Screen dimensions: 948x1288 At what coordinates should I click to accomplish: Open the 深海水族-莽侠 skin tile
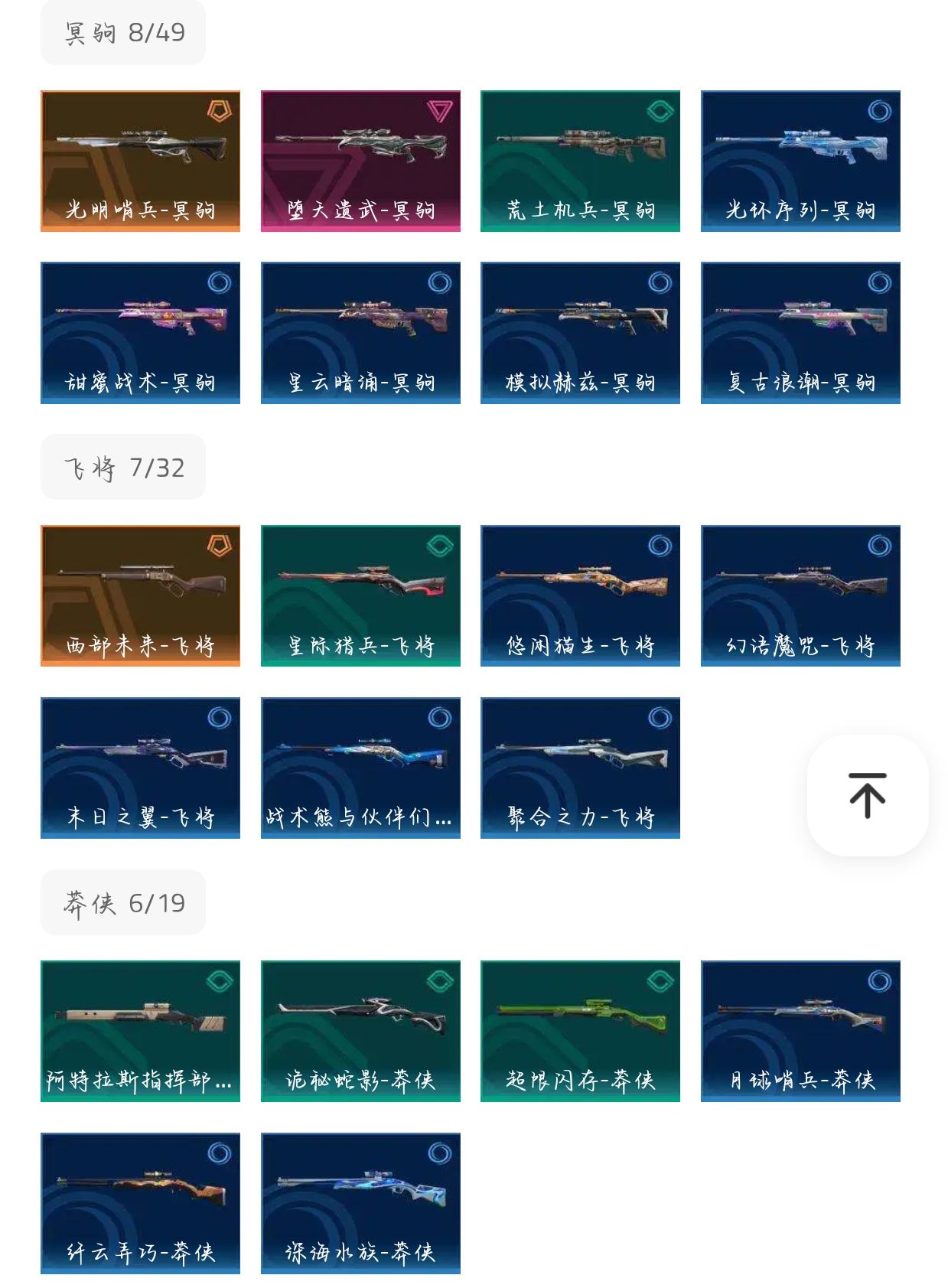click(x=360, y=1203)
